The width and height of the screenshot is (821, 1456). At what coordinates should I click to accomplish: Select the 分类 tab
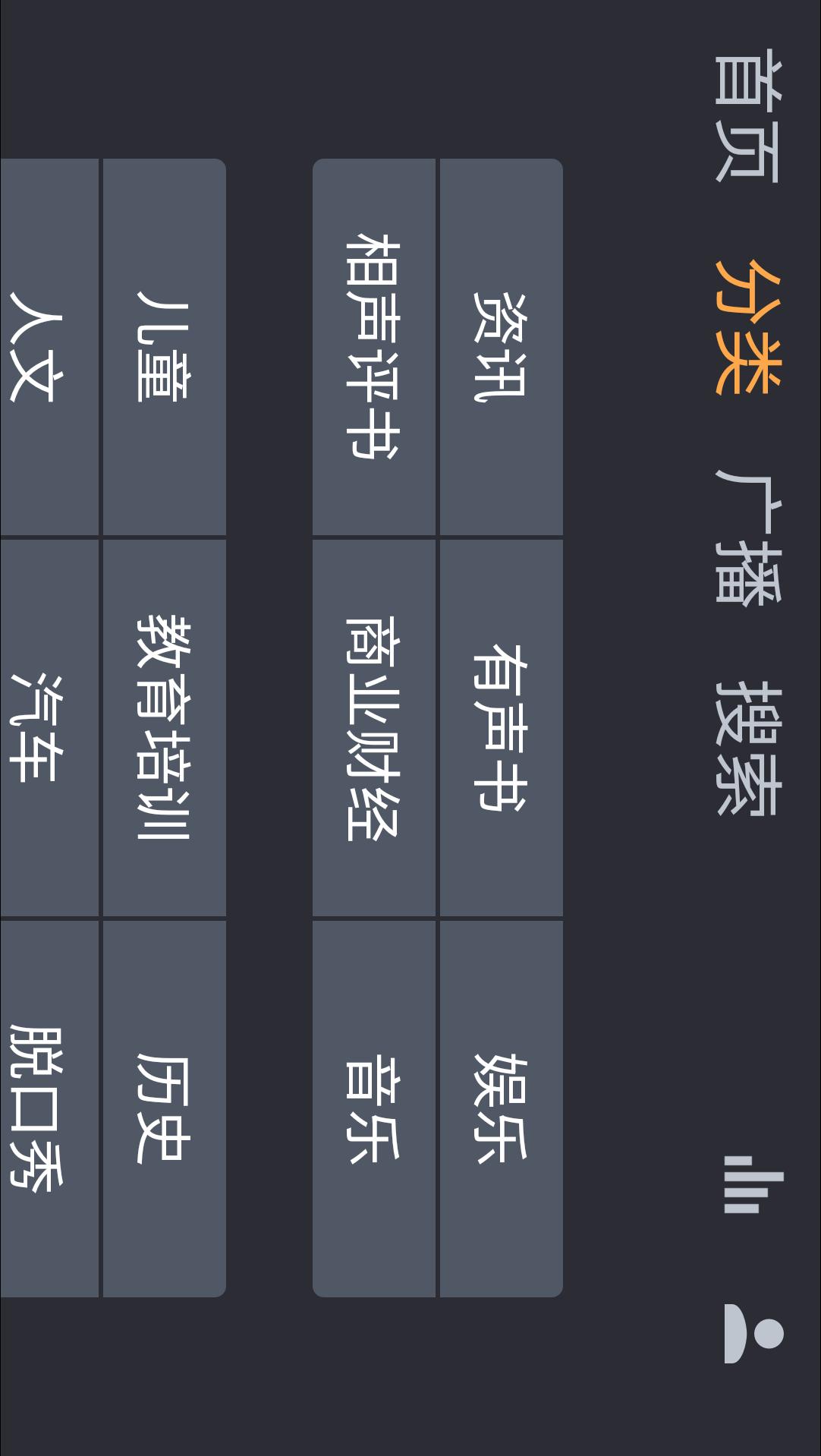tap(746, 326)
